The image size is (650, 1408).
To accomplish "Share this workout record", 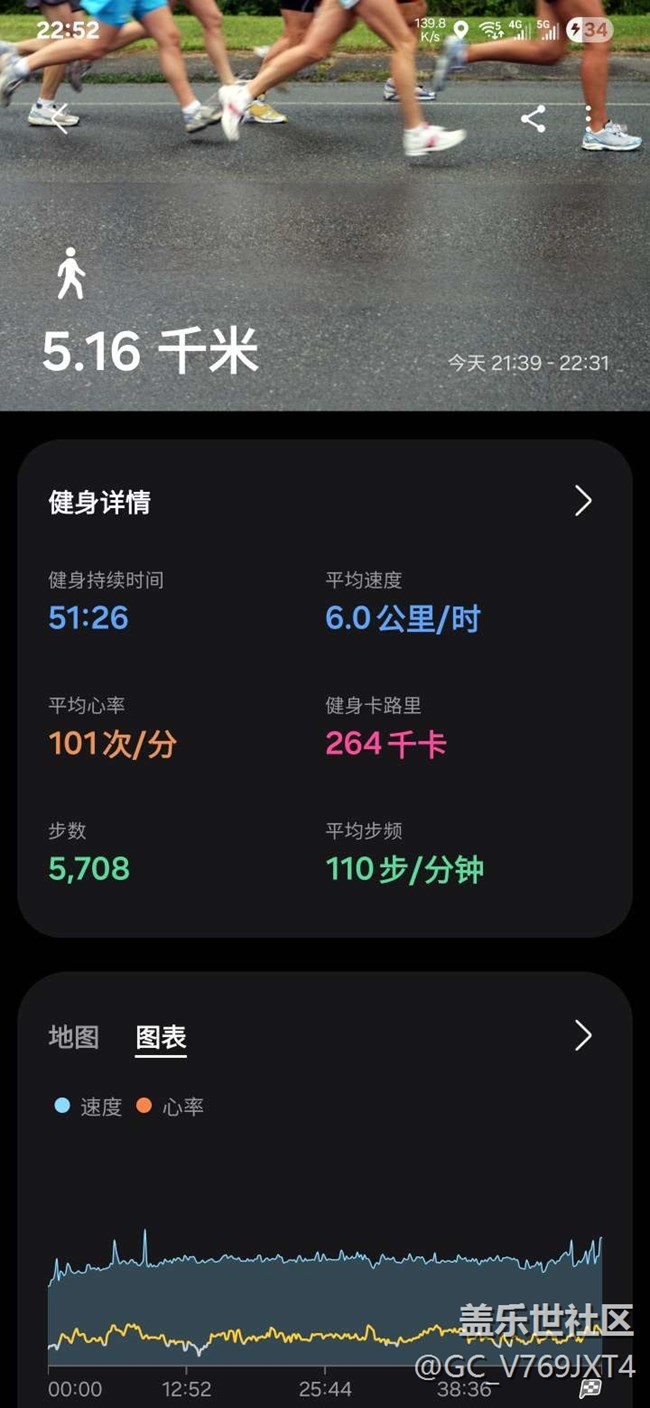I will click(533, 119).
